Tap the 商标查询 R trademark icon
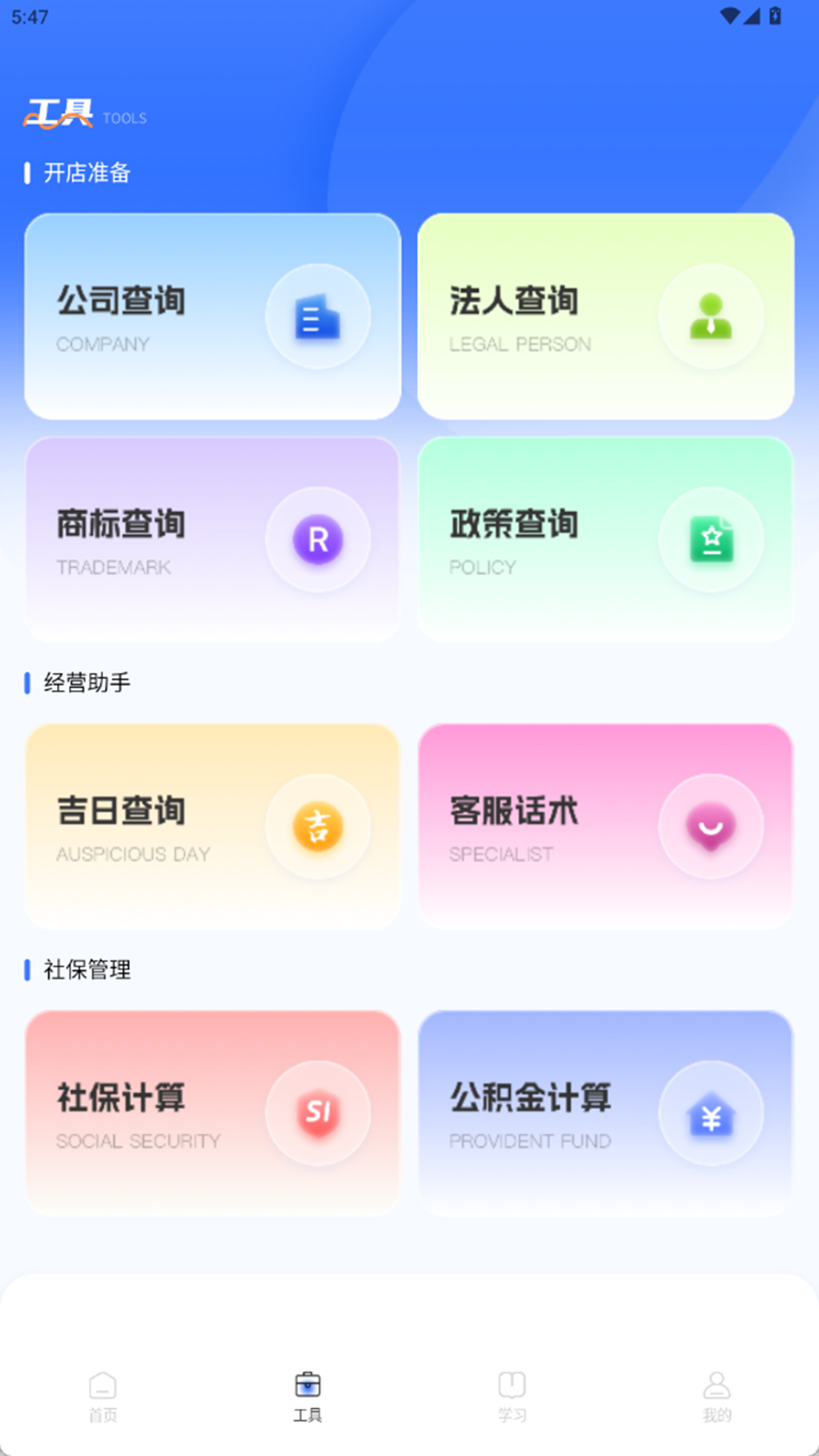 point(318,538)
